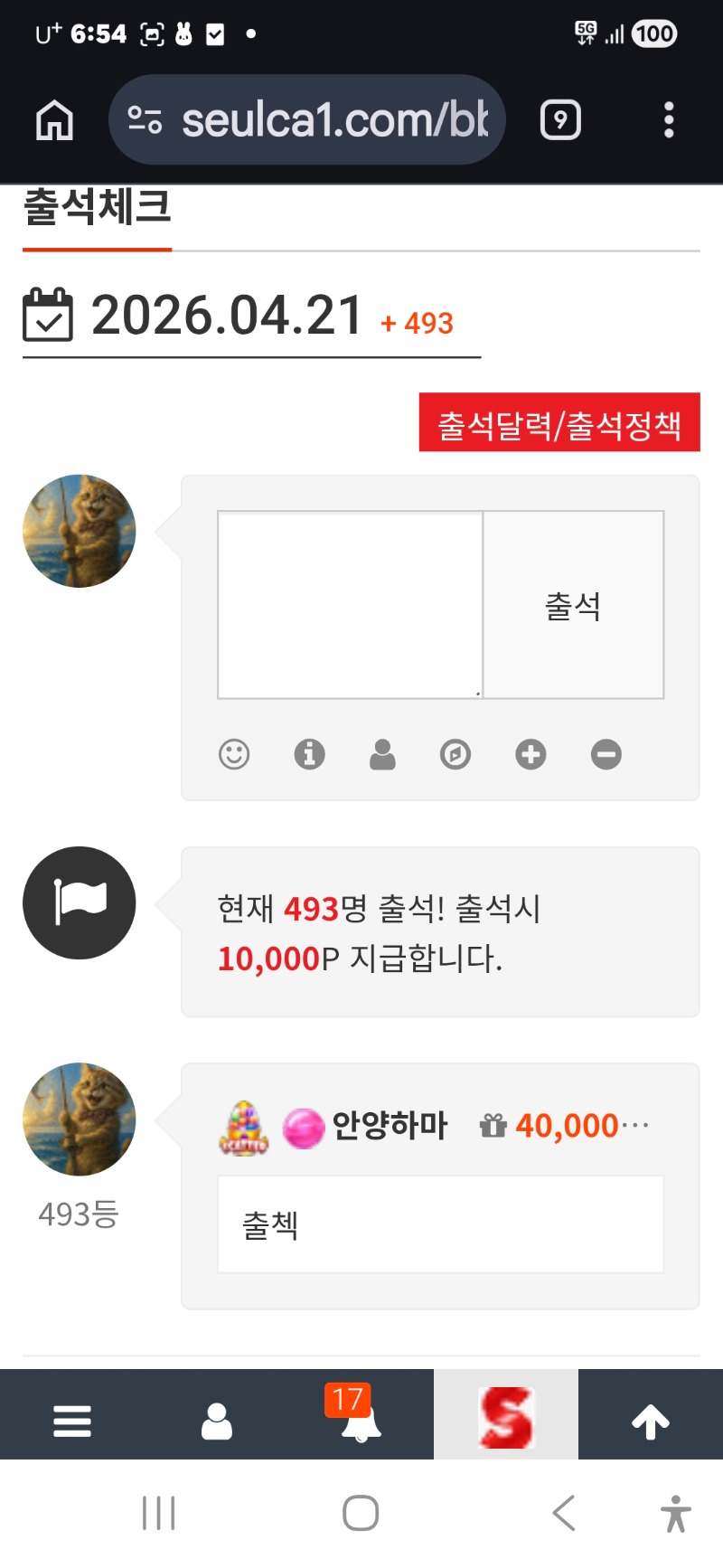Jump to top with the up arrow

click(x=651, y=1422)
